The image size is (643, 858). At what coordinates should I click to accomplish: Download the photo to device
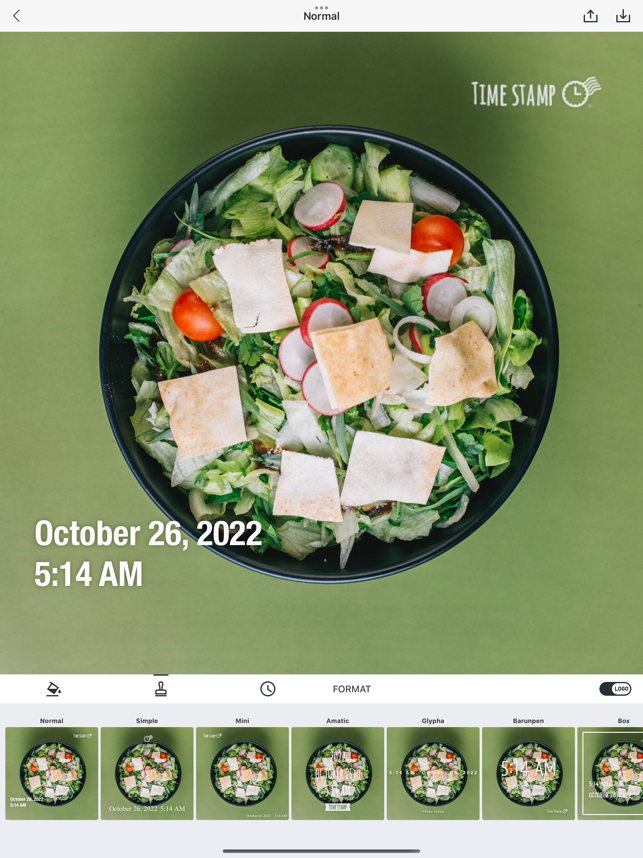point(623,16)
